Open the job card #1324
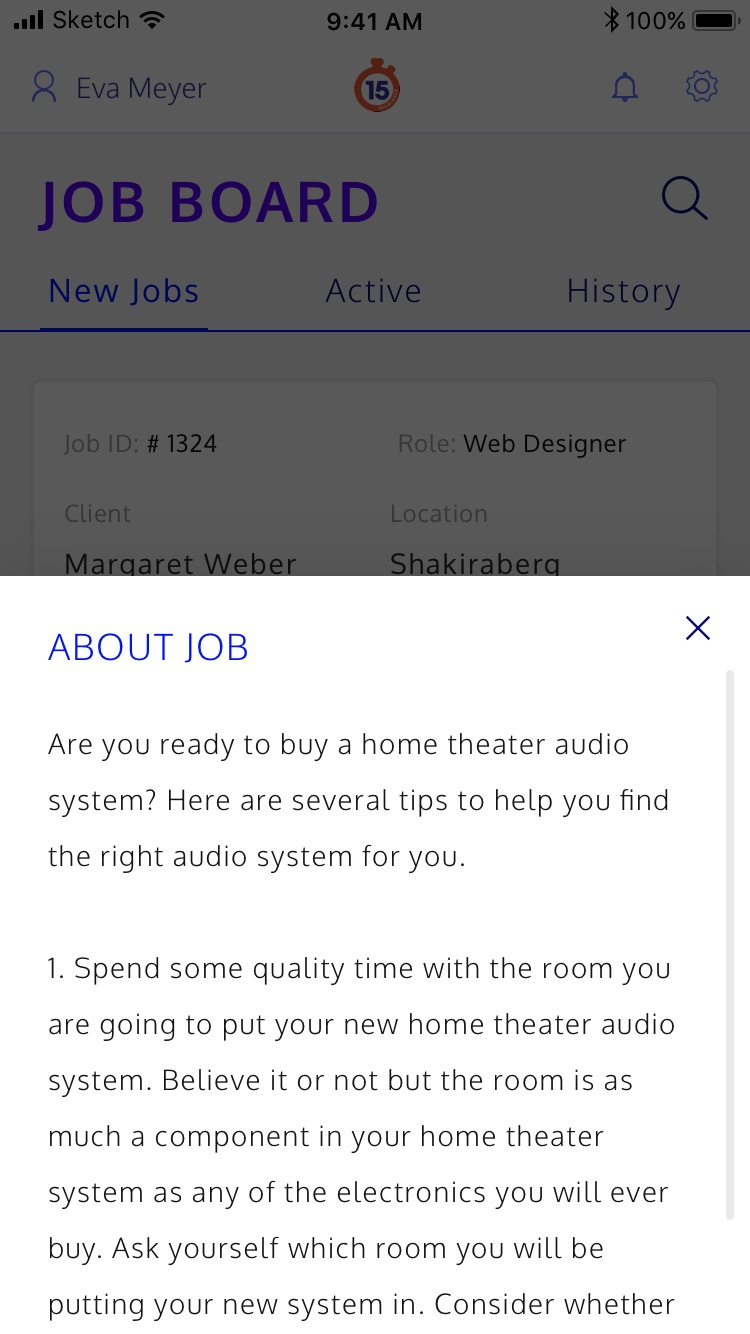This screenshot has width=750, height=1334. (x=375, y=479)
